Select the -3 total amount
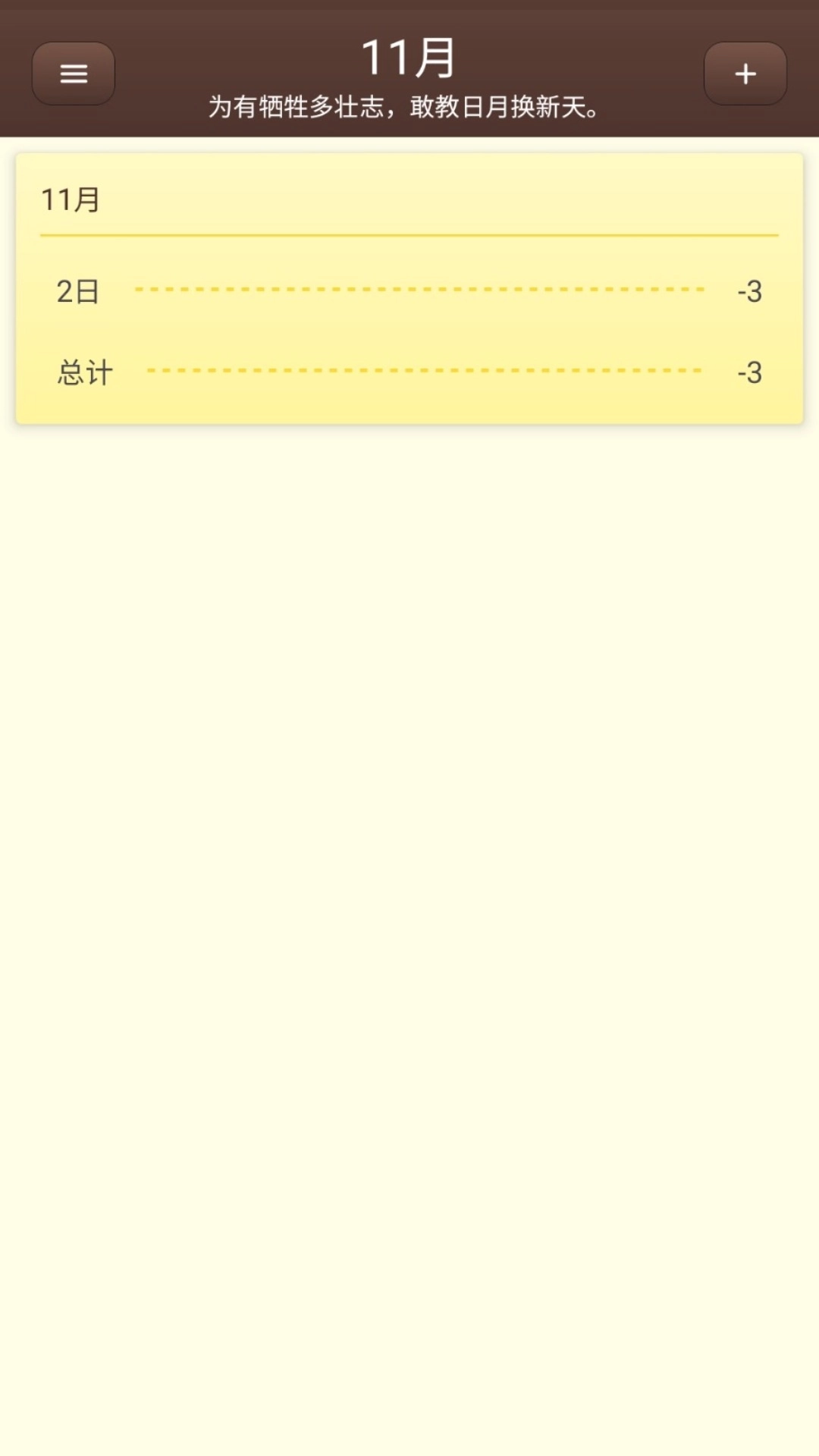Viewport: 819px width, 1456px height. click(x=748, y=372)
